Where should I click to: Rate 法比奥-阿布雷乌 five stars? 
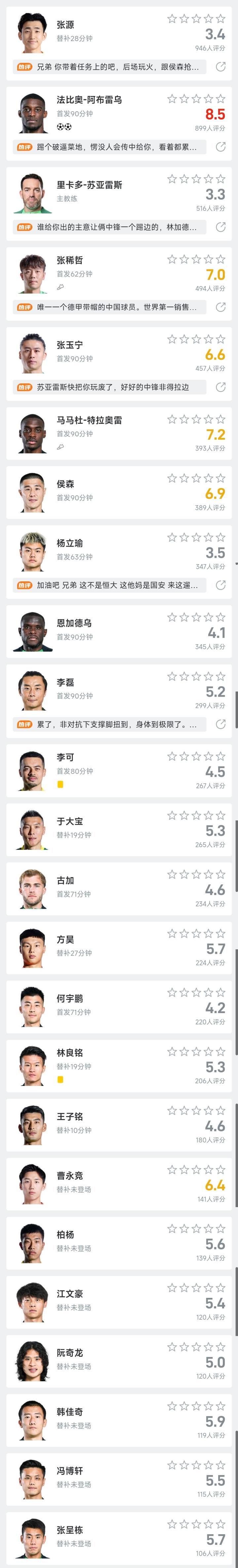tap(220, 99)
